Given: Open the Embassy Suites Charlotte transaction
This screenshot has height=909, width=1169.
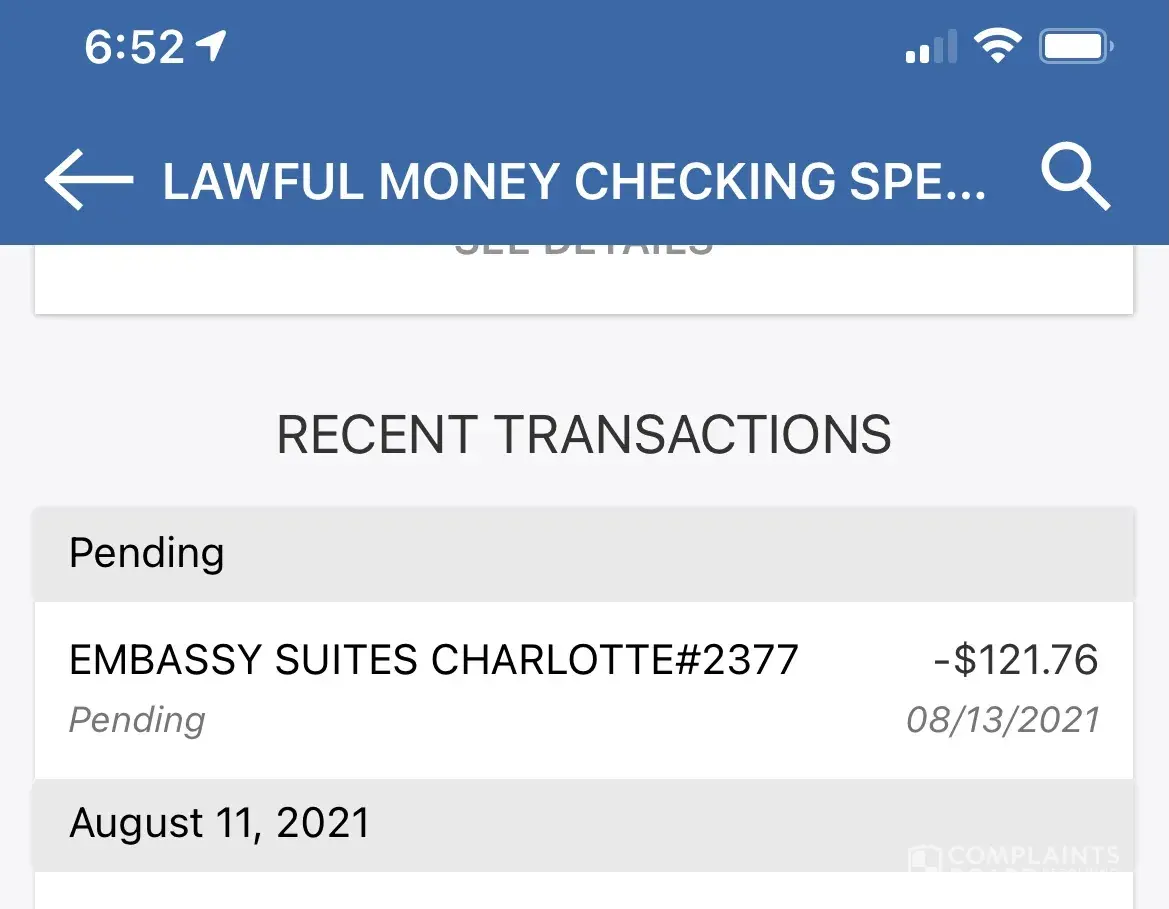Looking at the screenshot, I should [x=584, y=688].
